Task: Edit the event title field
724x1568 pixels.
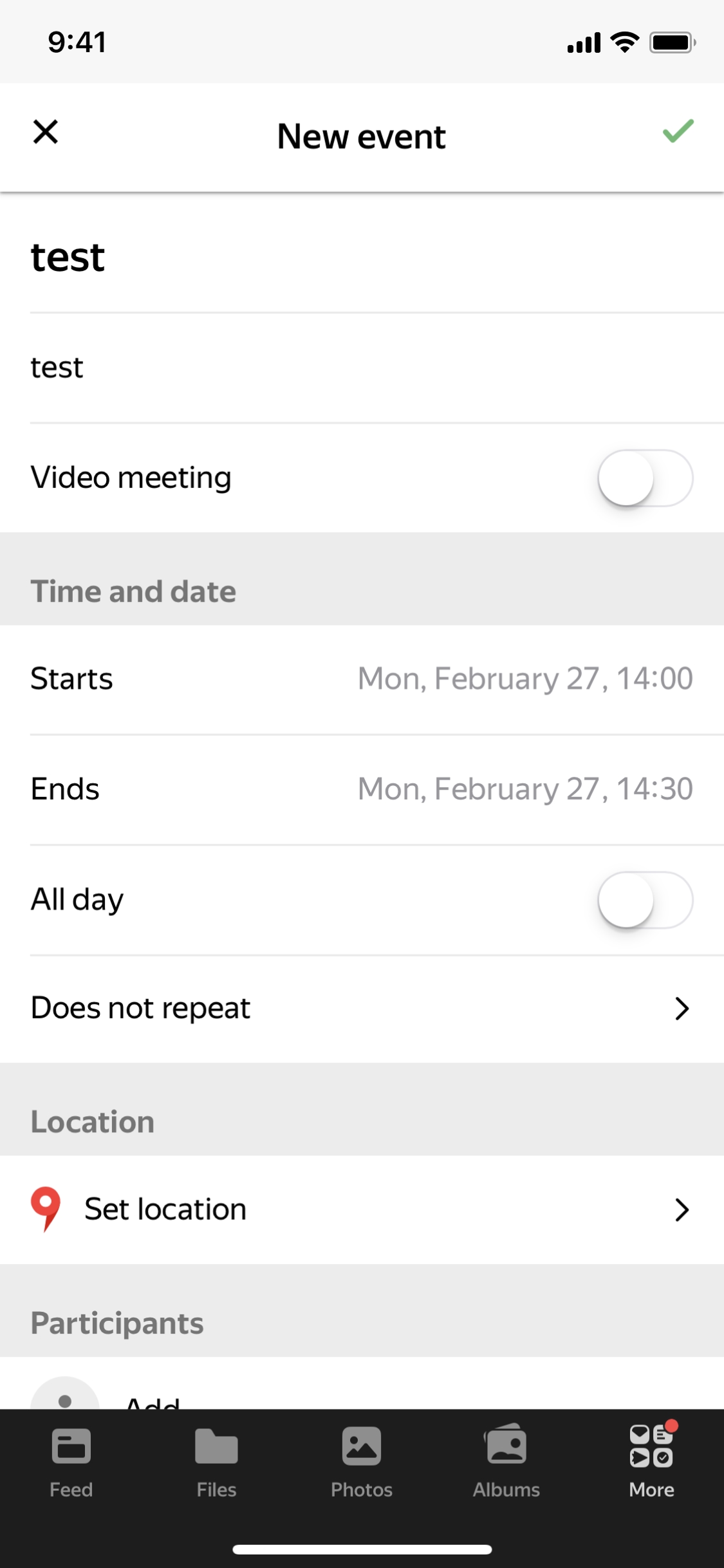Action: click(x=360, y=257)
